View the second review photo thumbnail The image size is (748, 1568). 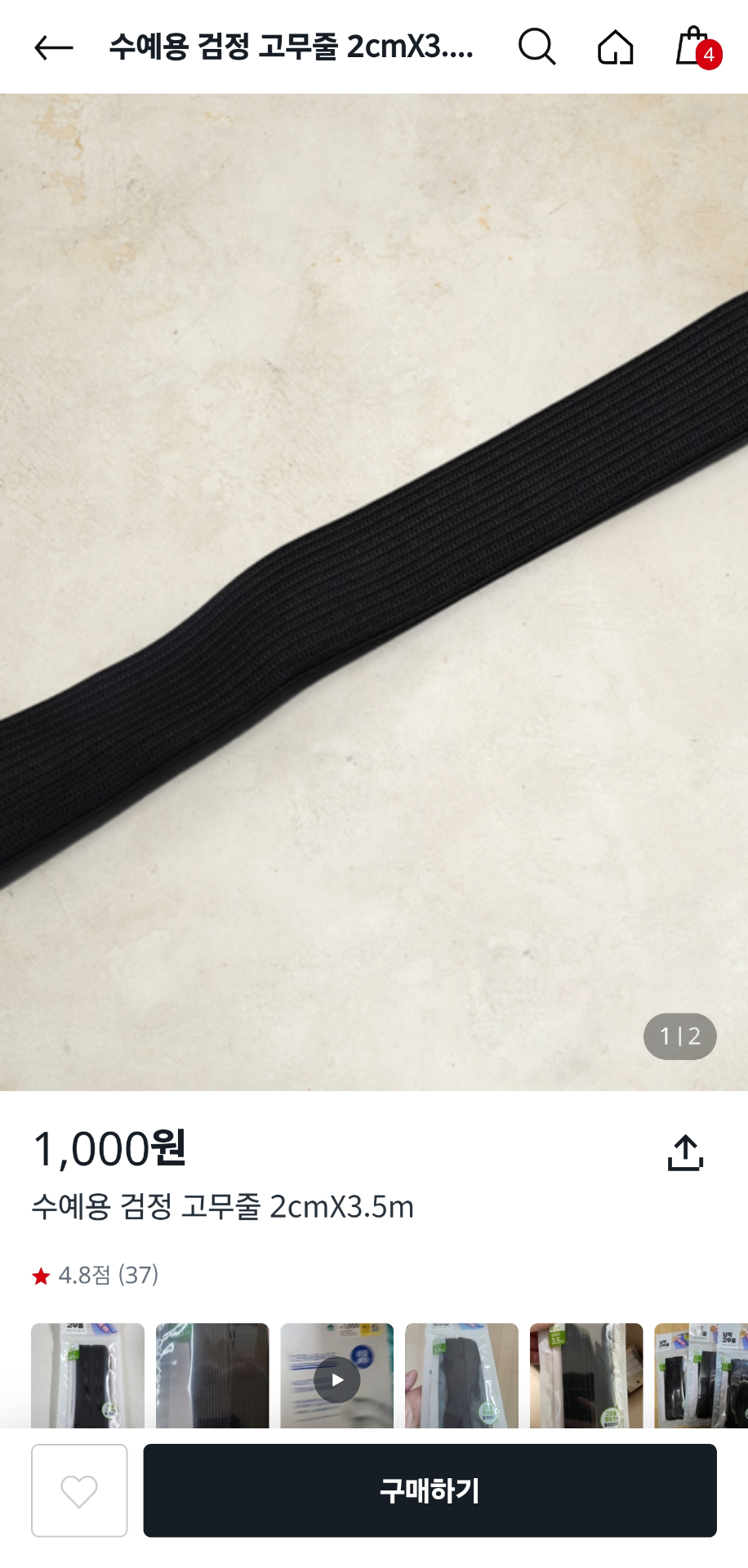212,1375
